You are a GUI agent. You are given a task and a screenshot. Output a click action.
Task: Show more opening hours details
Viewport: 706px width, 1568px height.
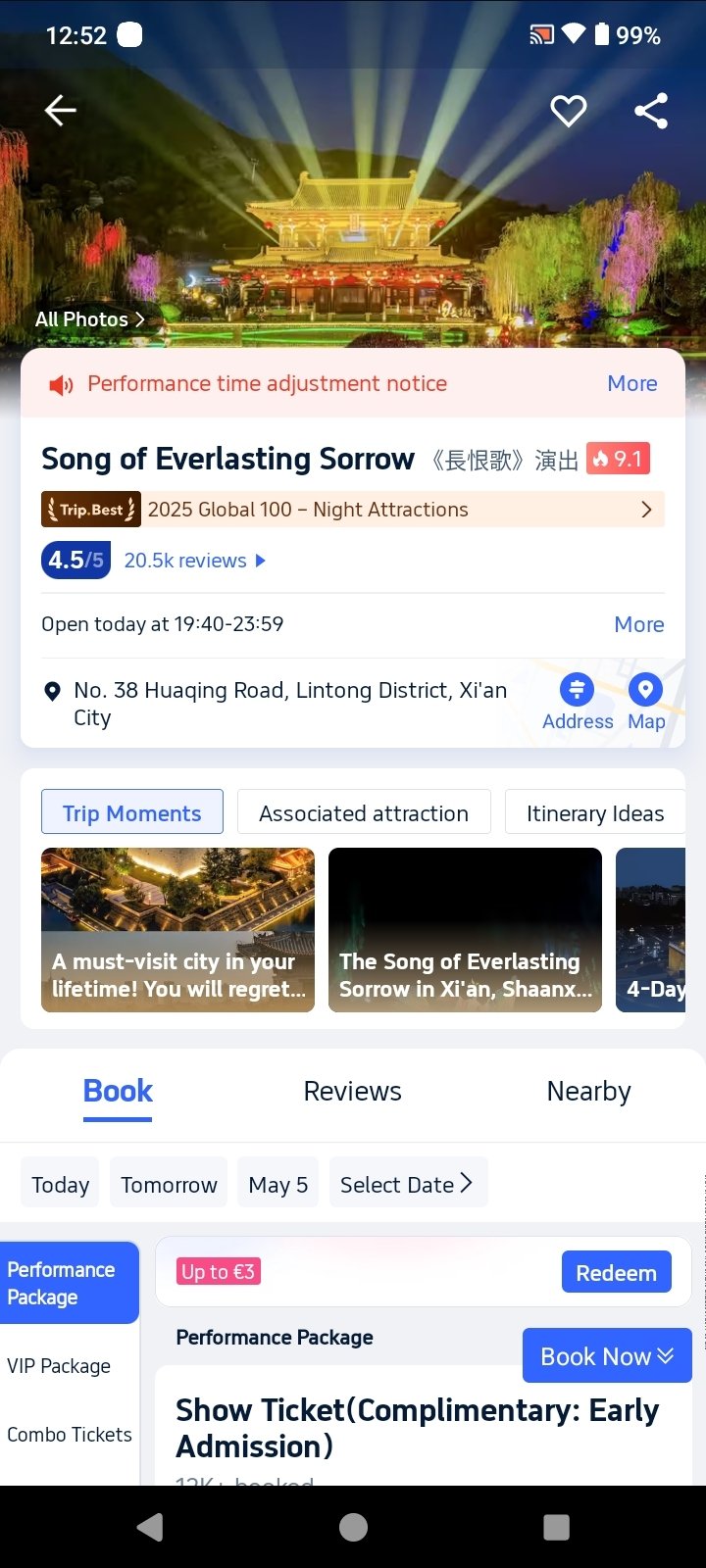(x=639, y=624)
